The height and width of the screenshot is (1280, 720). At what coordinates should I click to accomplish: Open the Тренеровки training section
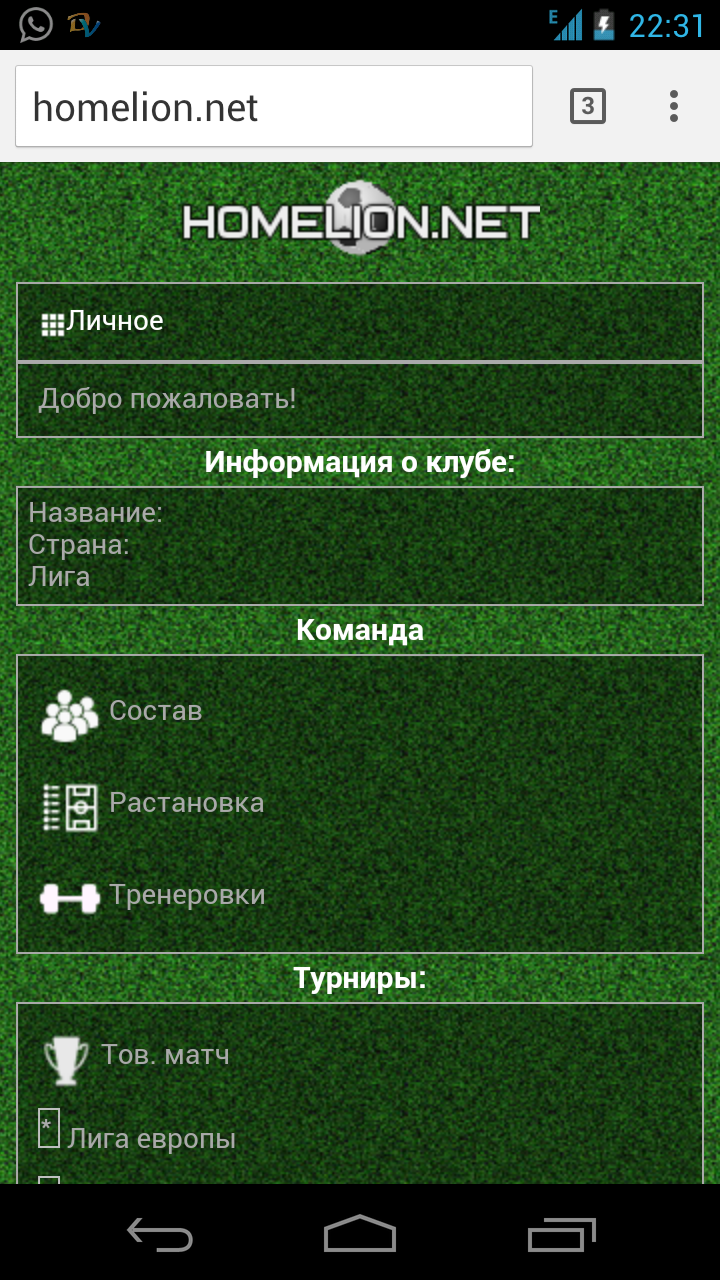(187, 894)
